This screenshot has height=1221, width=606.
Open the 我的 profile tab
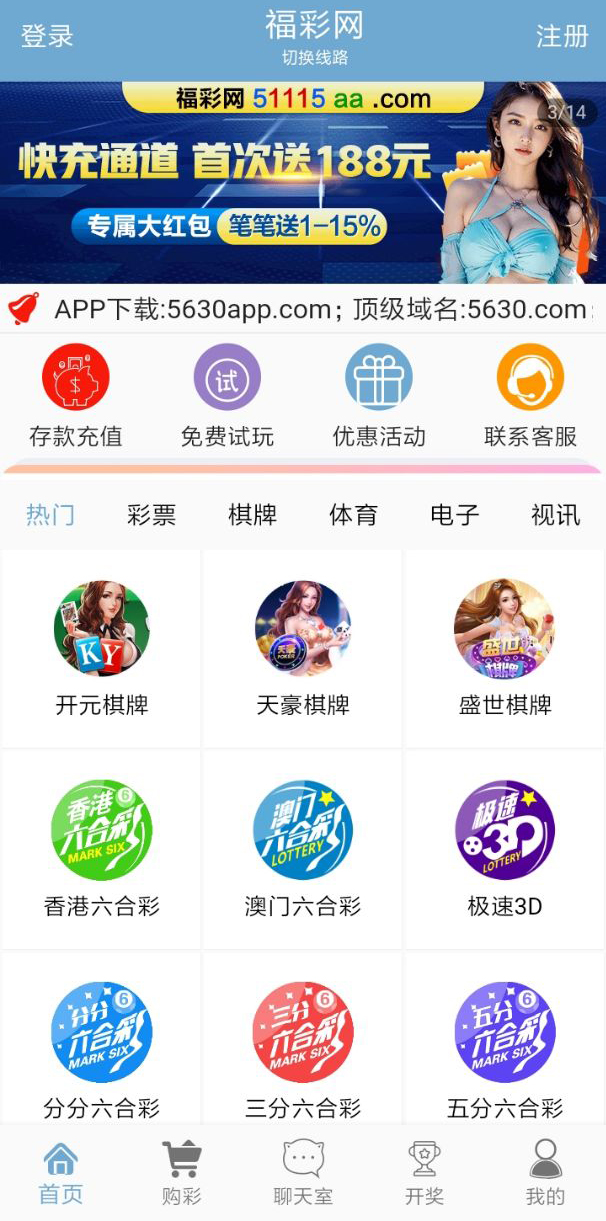pos(545,1173)
